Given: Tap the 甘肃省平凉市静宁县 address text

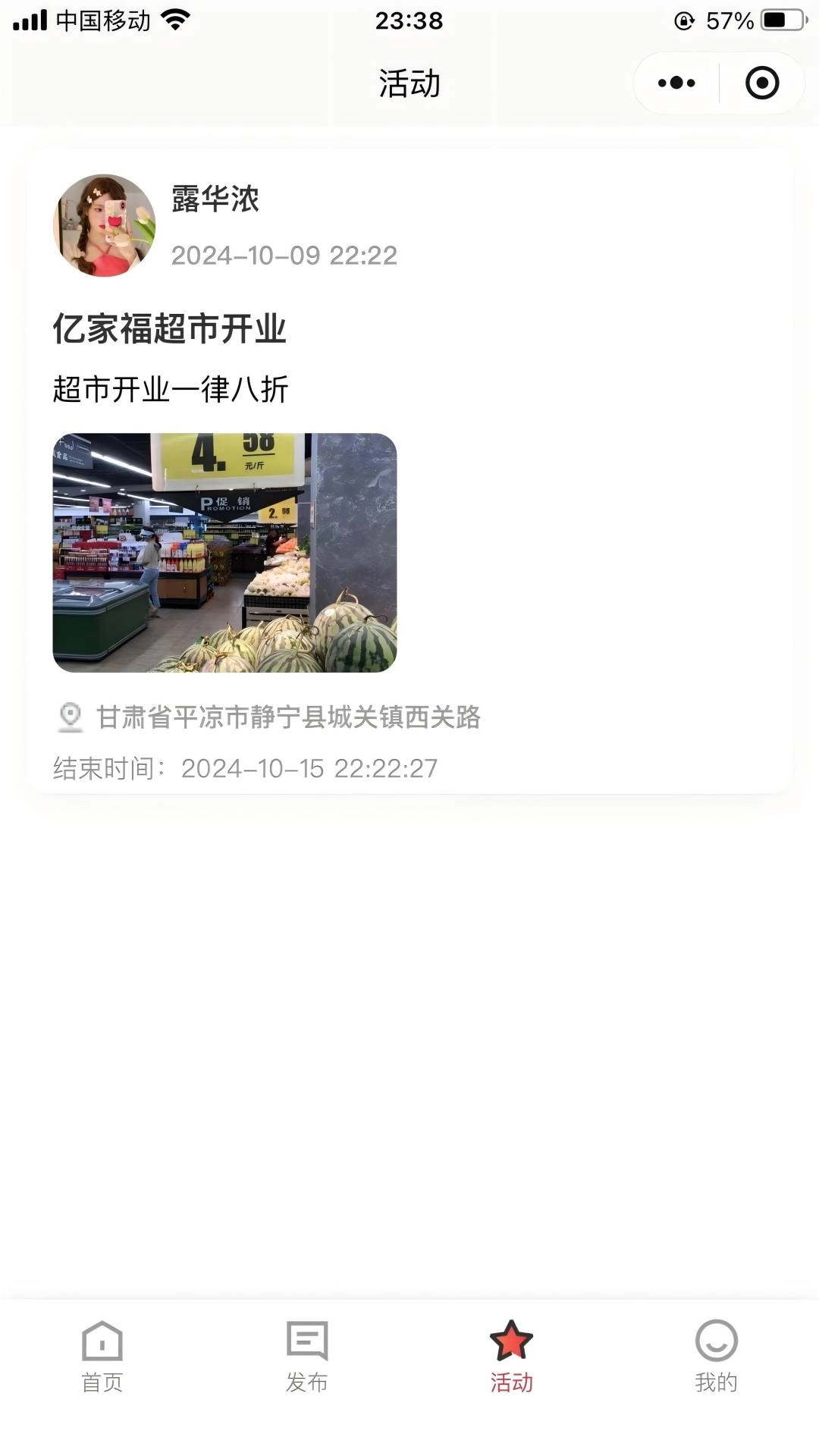Looking at the screenshot, I should pos(290,717).
